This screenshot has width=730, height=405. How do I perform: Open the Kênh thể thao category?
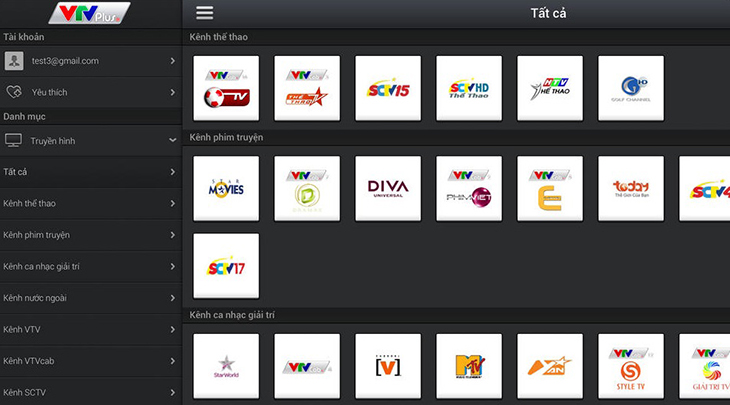click(x=90, y=203)
